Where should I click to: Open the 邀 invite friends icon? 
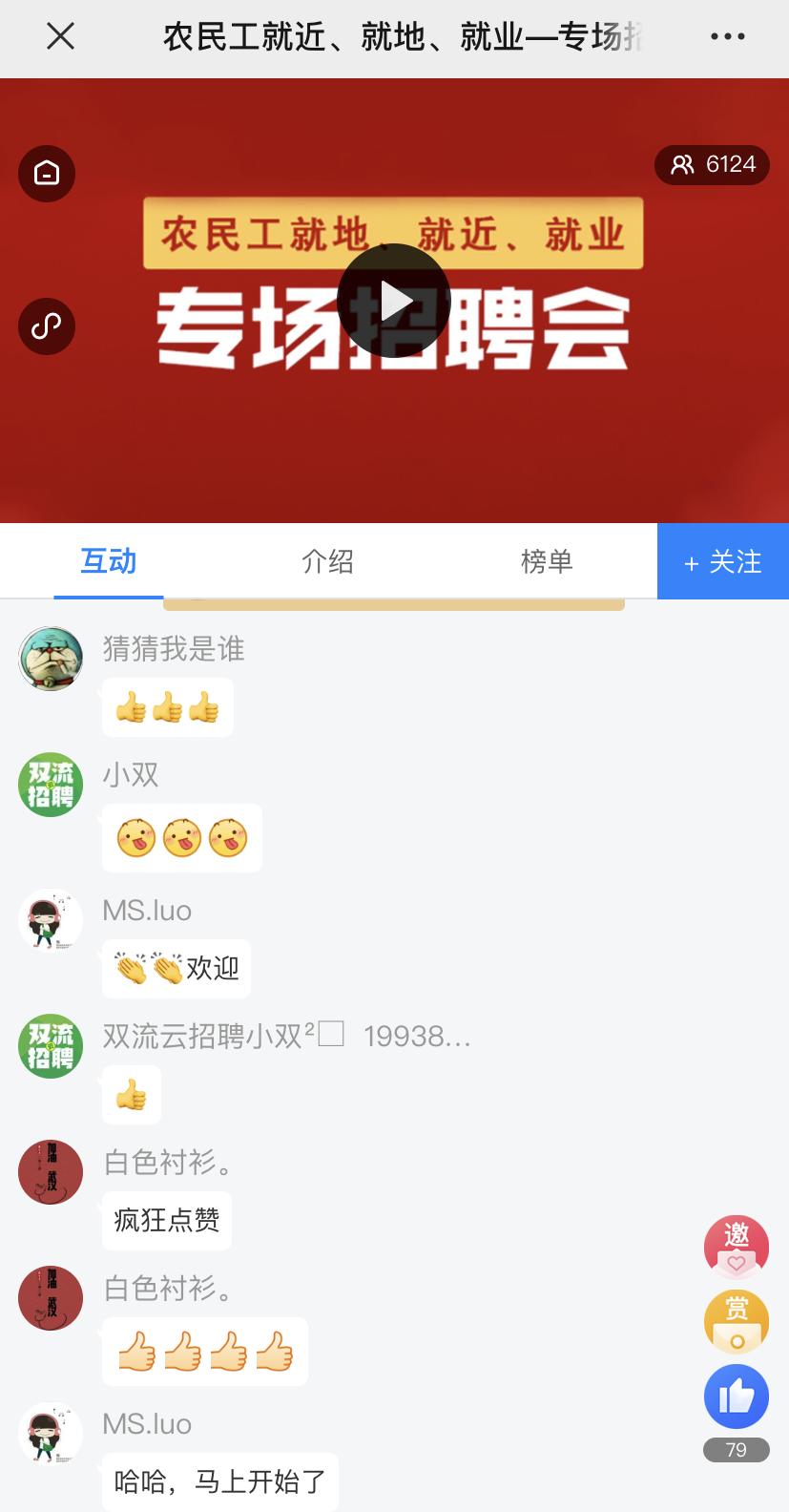click(736, 1248)
